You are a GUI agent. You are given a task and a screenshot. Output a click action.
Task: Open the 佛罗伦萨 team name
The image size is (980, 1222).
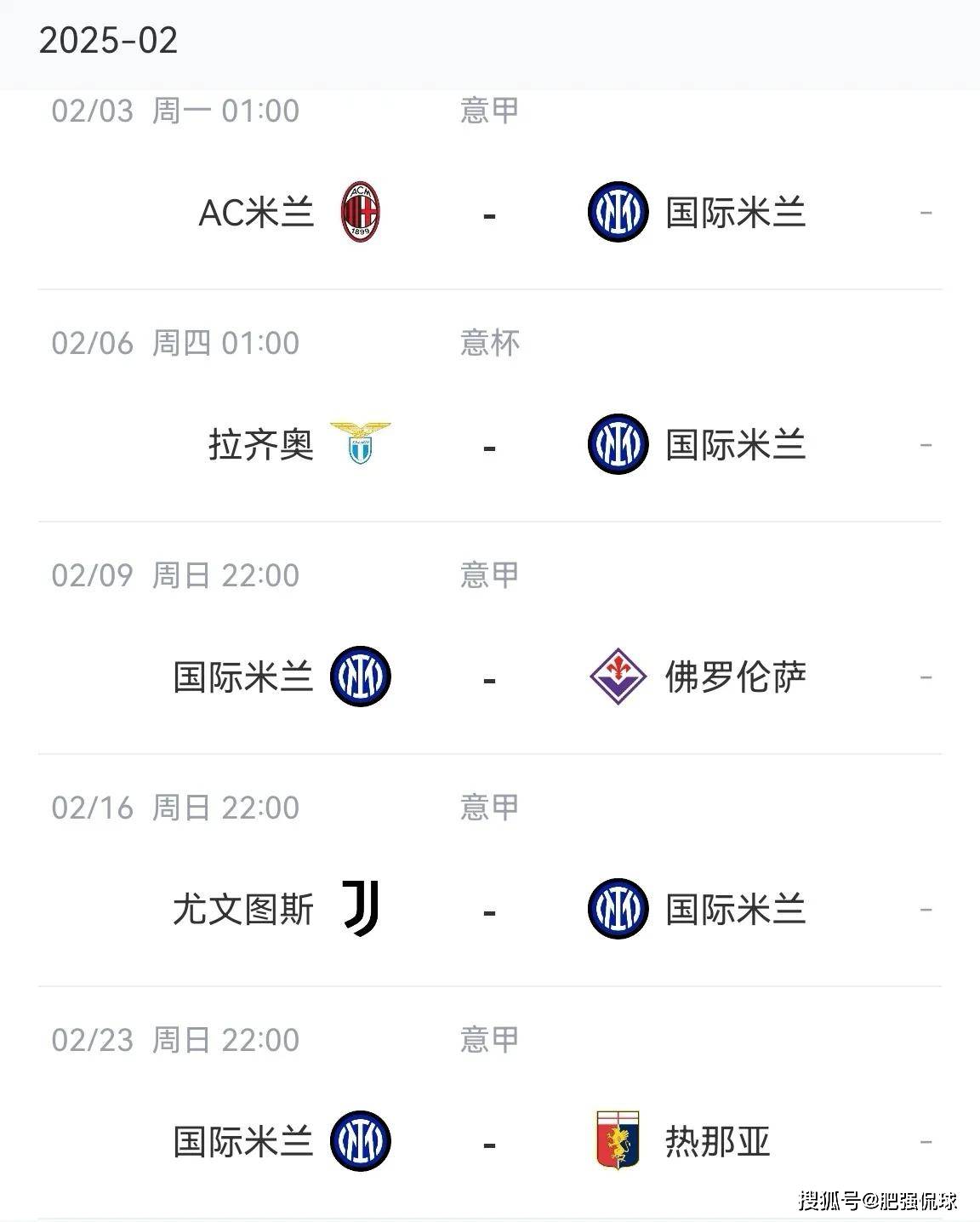pyautogui.click(x=736, y=677)
